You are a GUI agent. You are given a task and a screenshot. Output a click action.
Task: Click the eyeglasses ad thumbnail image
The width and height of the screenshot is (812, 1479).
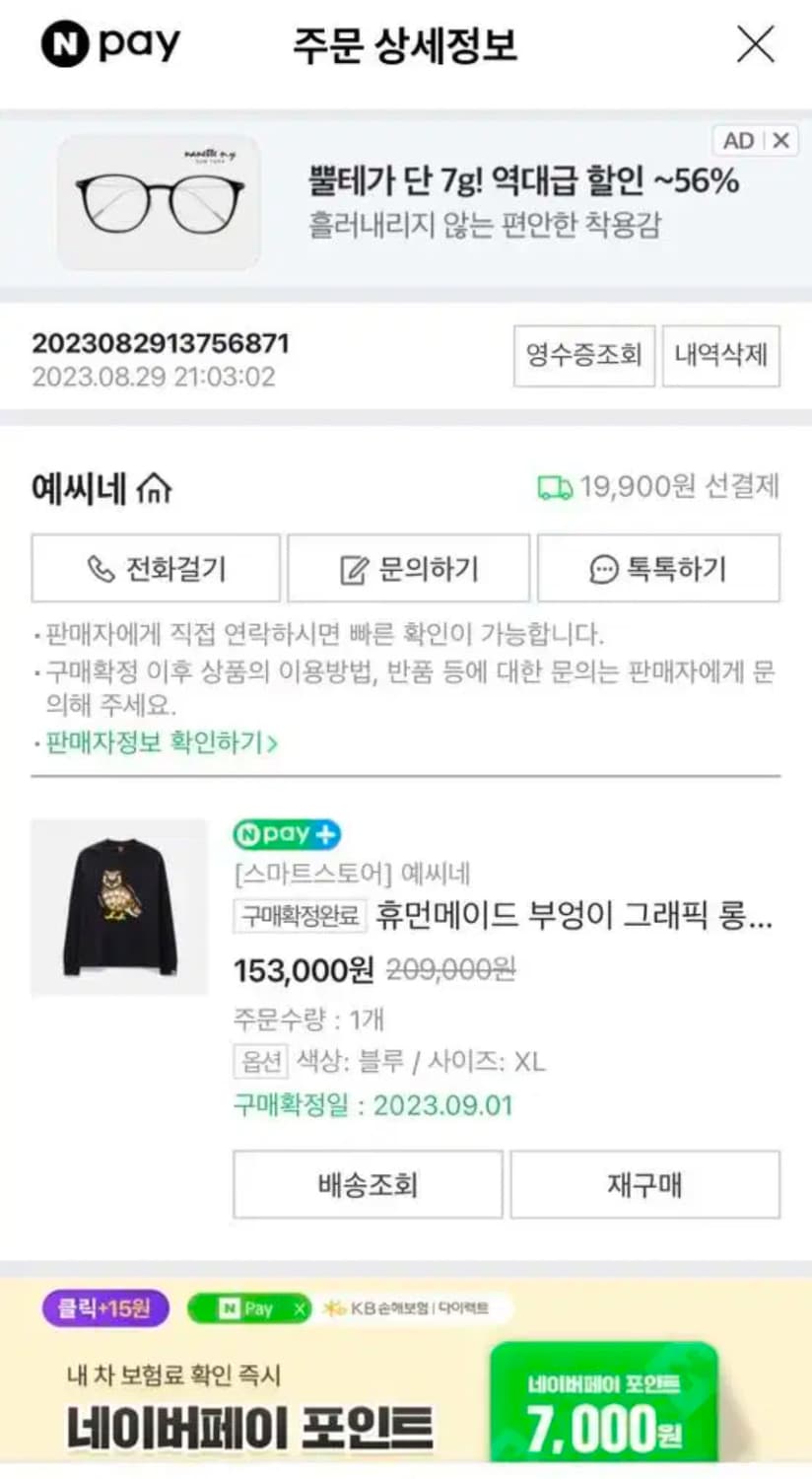(158, 201)
